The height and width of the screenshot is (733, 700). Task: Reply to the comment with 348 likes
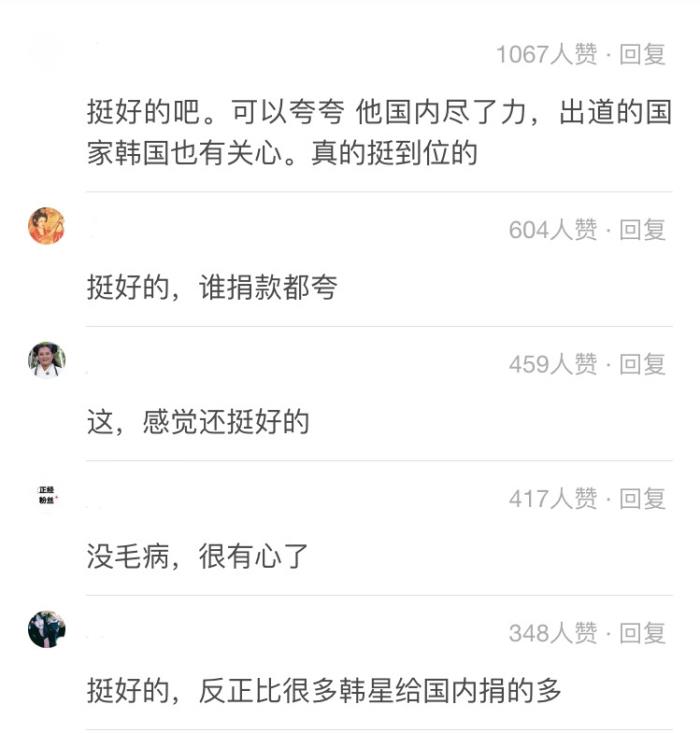click(642, 632)
